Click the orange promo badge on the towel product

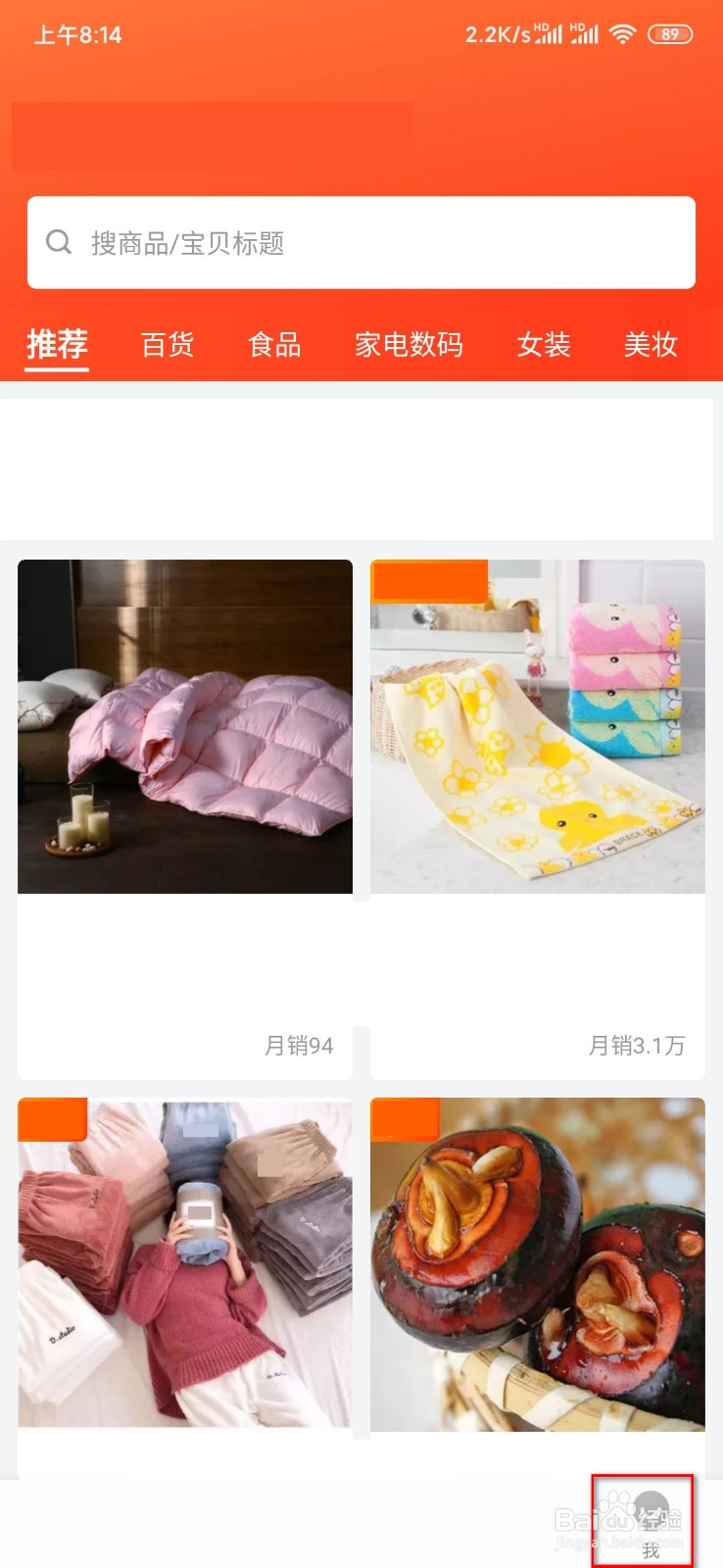pyautogui.click(x=430, y=579)
